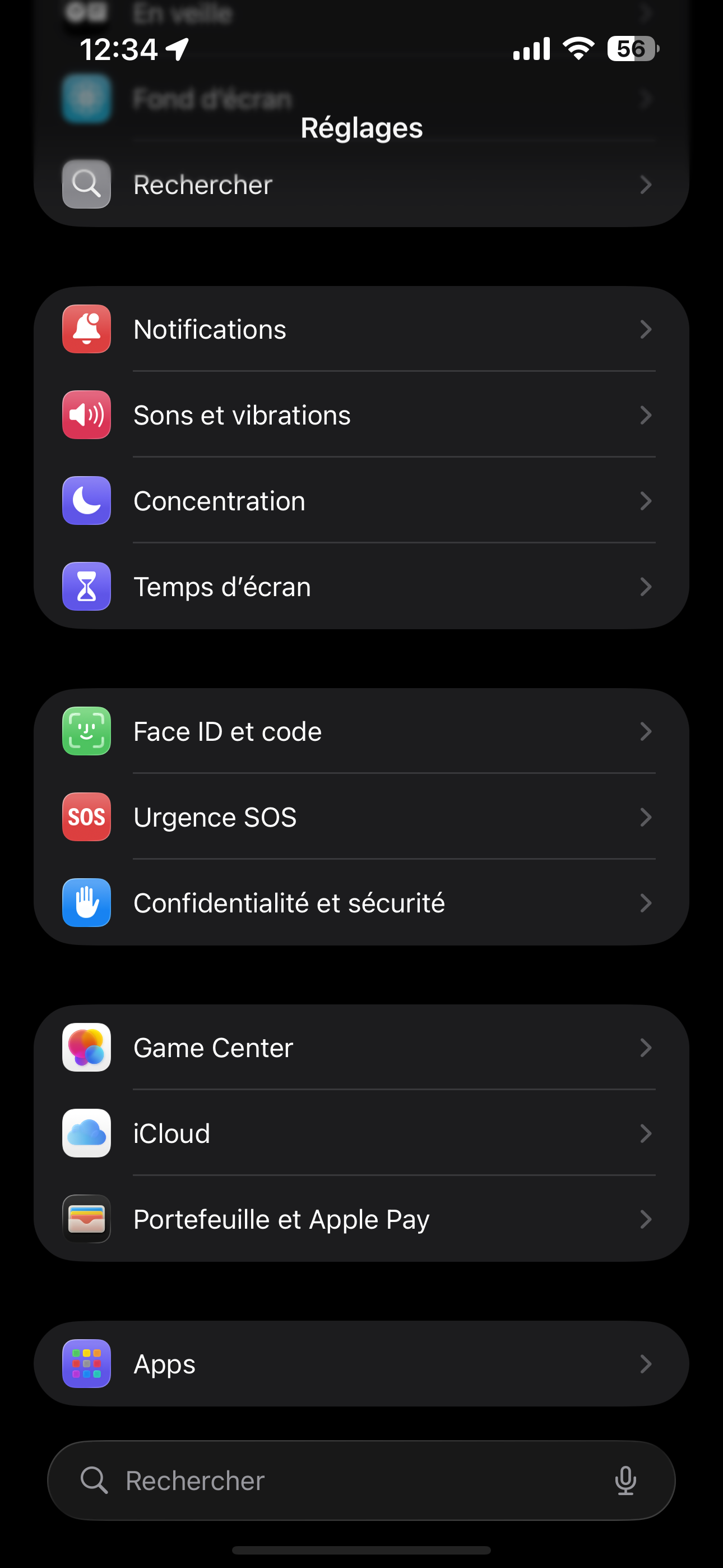The image size is (723, 1568).
Task: Select the SOS emergency icon
Action: pyautogui.click(x=86, y=818)
